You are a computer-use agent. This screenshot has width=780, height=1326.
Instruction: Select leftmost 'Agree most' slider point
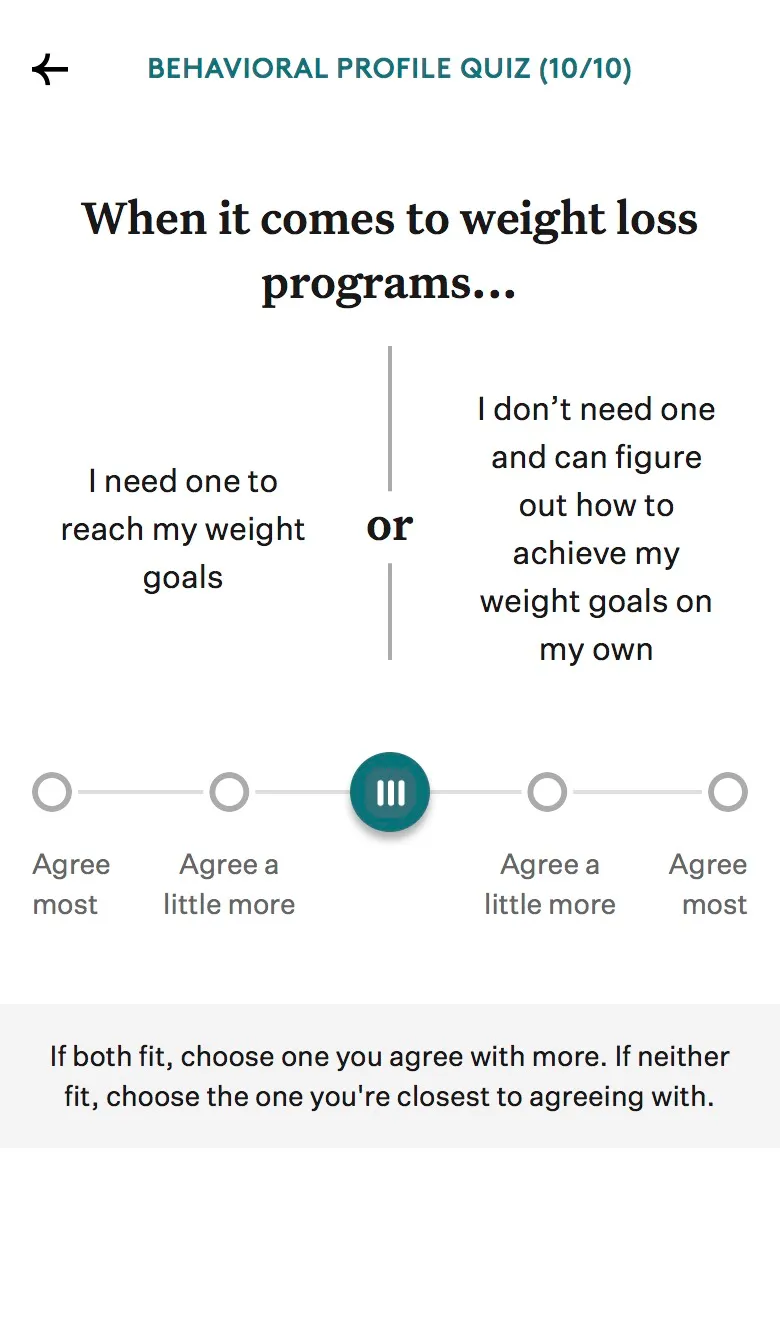click(x=52, y=792)
